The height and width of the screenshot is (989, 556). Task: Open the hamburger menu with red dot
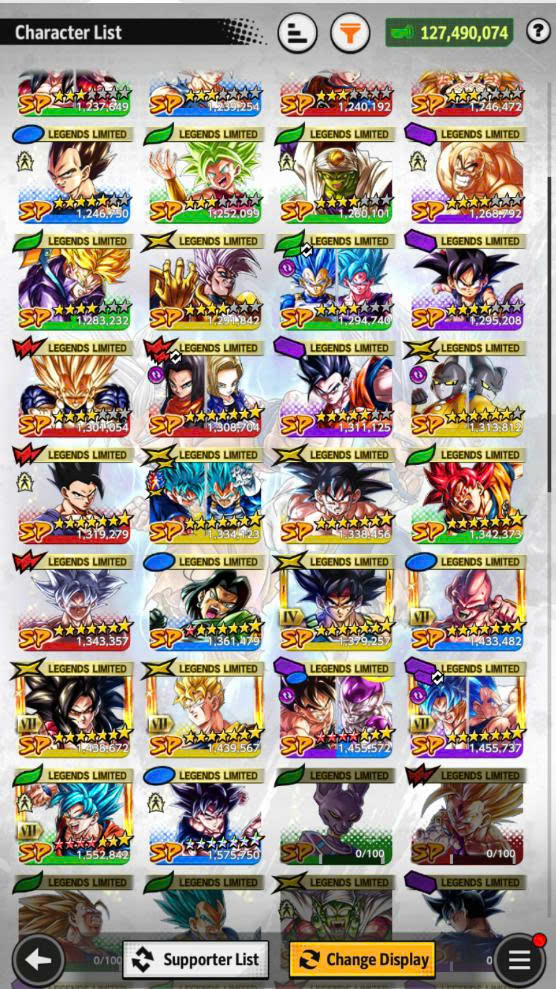point(519,960)
